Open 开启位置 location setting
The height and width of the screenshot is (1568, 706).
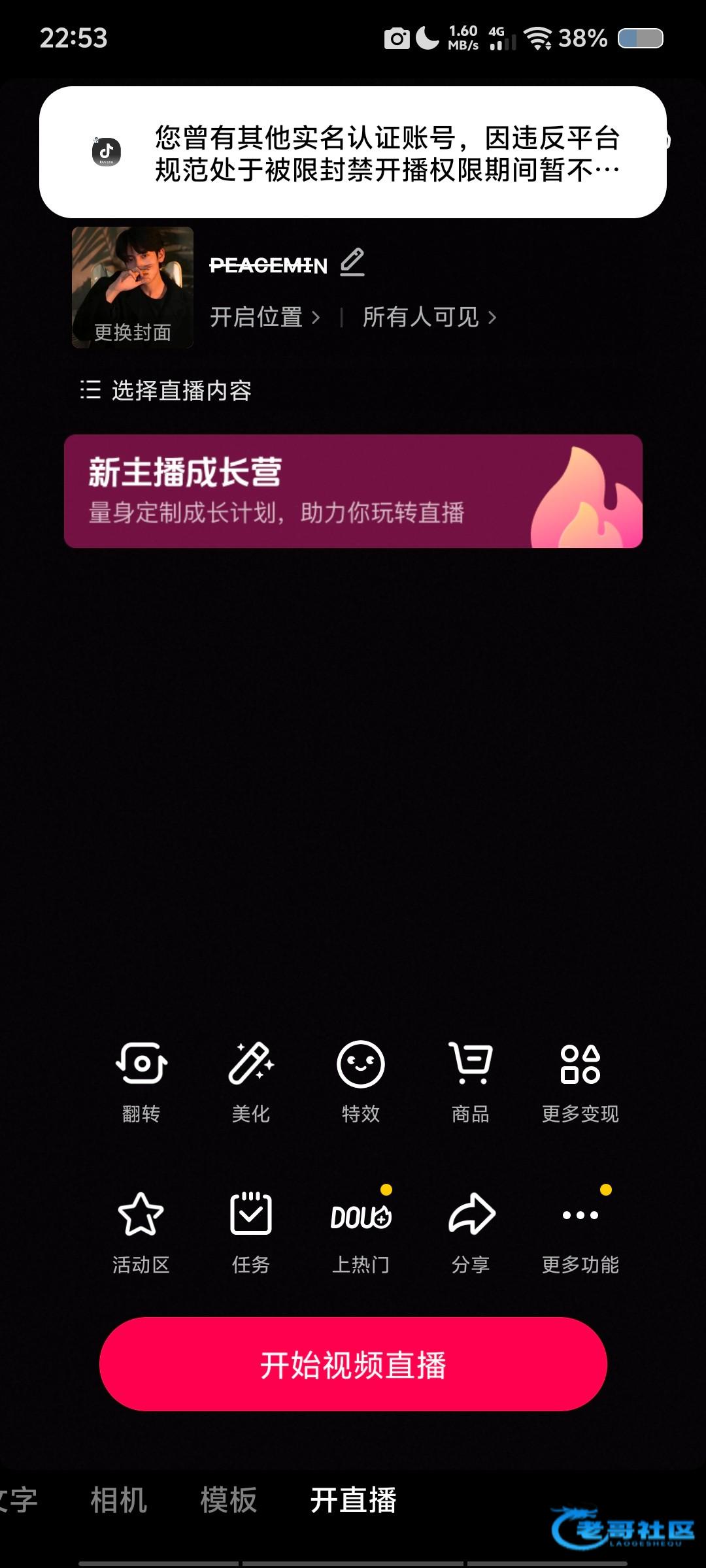[x=265, y=318]
